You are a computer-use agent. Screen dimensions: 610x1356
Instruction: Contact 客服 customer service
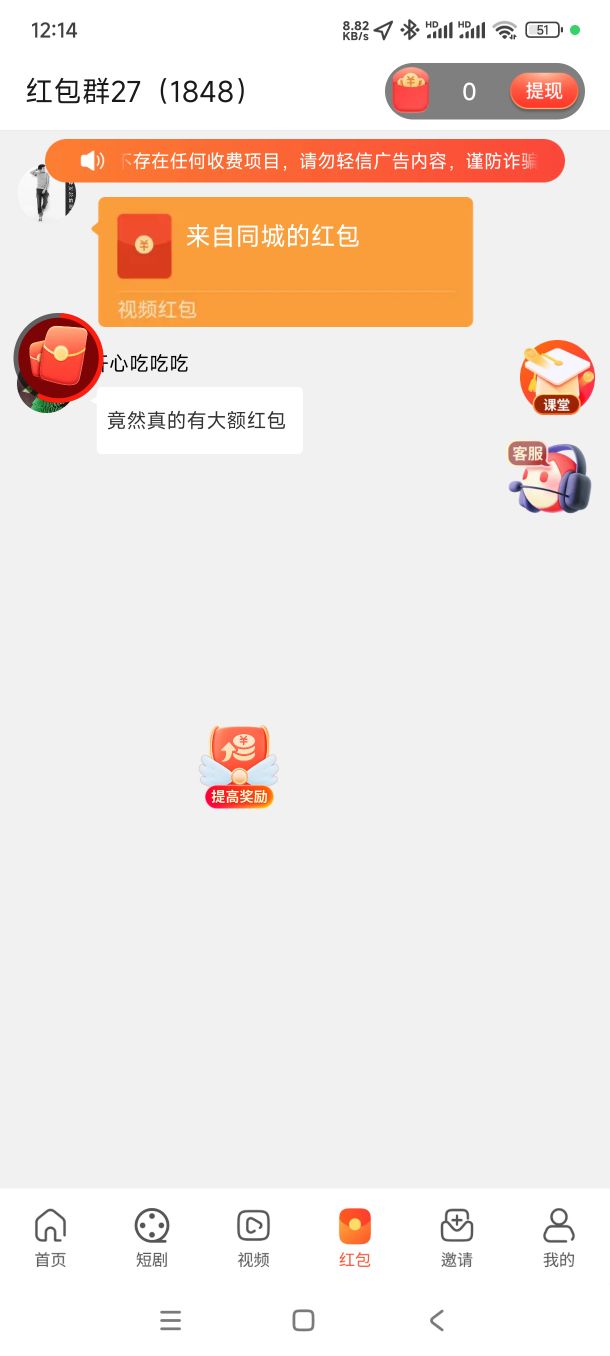coord(548,478)
